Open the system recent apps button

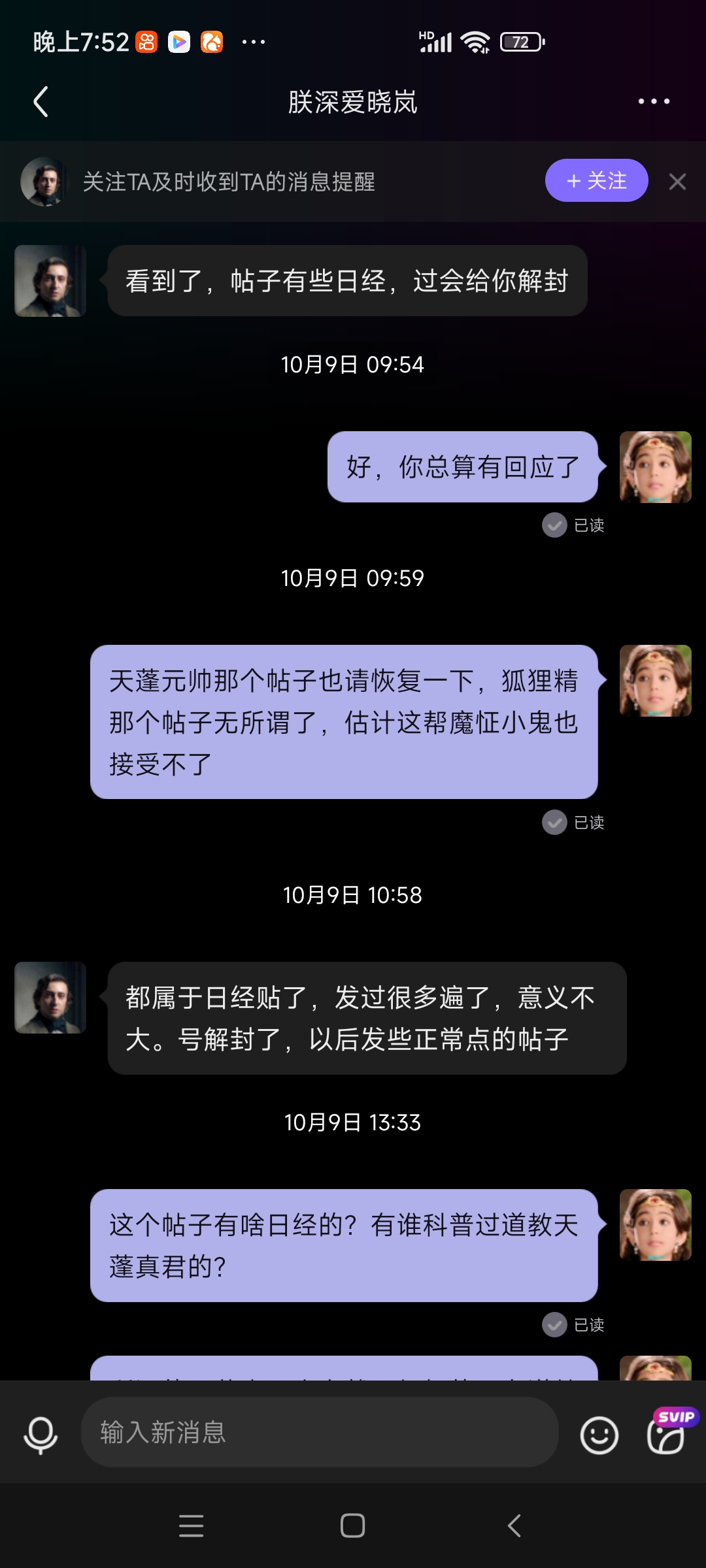(x=191, y=1526)
